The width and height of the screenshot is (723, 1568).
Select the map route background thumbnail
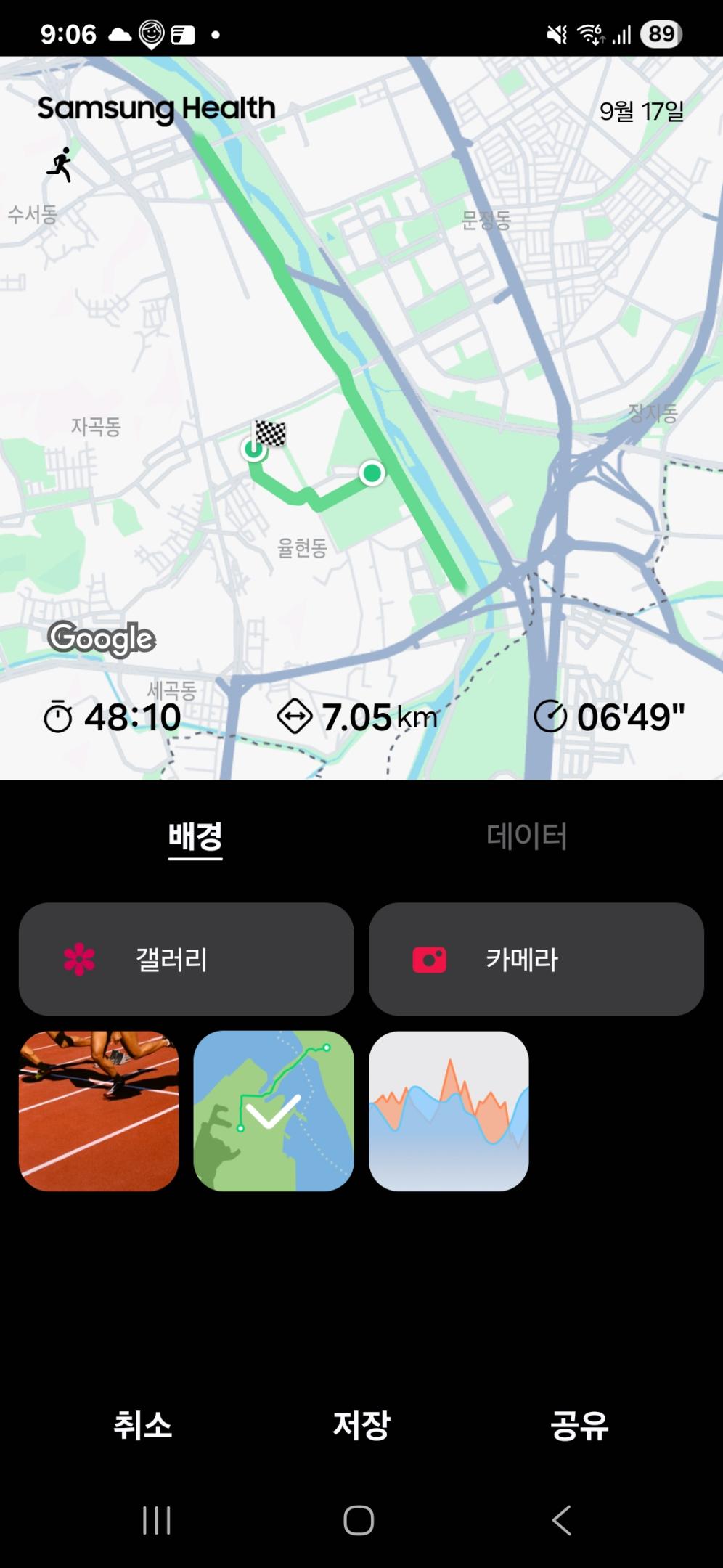pos(274,1111)
